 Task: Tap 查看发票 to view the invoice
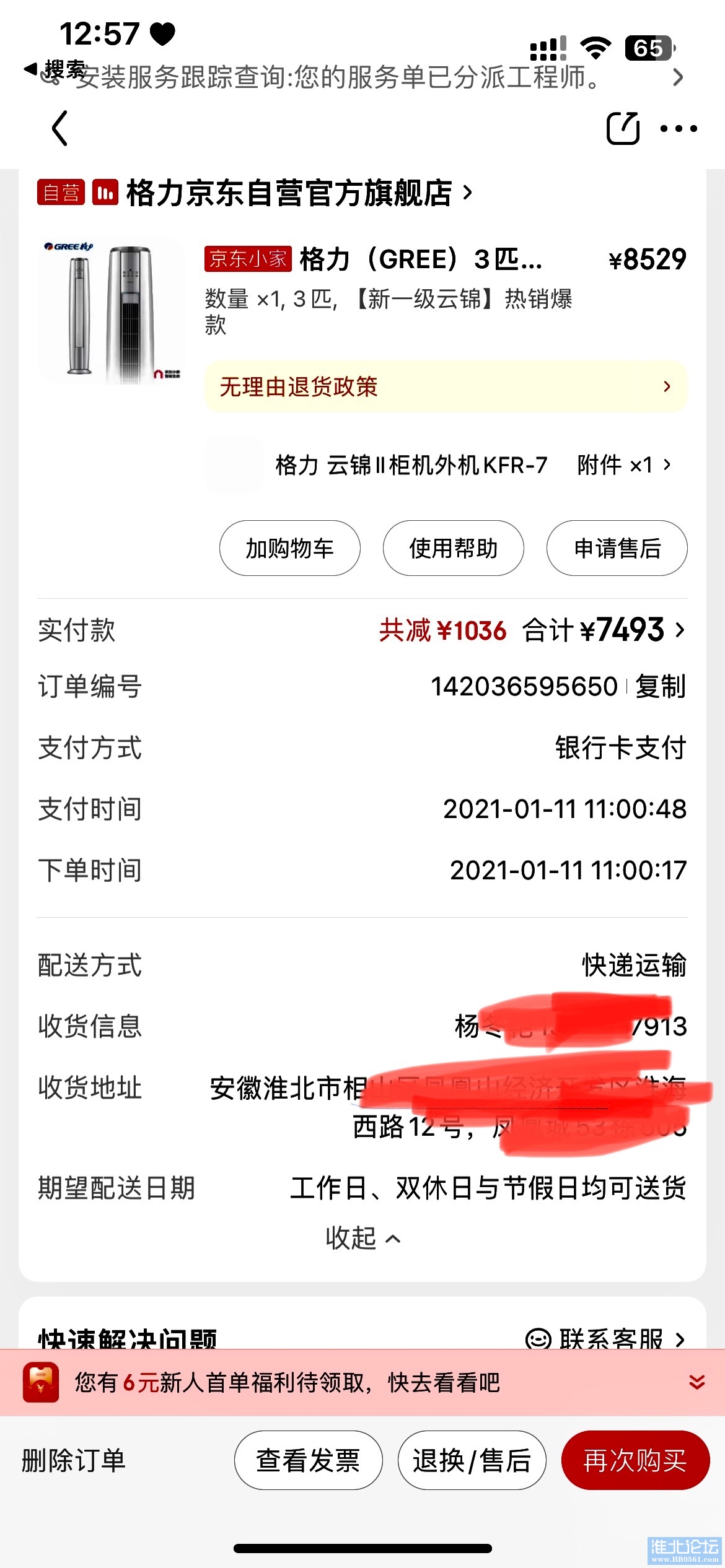[x=308, y=1460]
